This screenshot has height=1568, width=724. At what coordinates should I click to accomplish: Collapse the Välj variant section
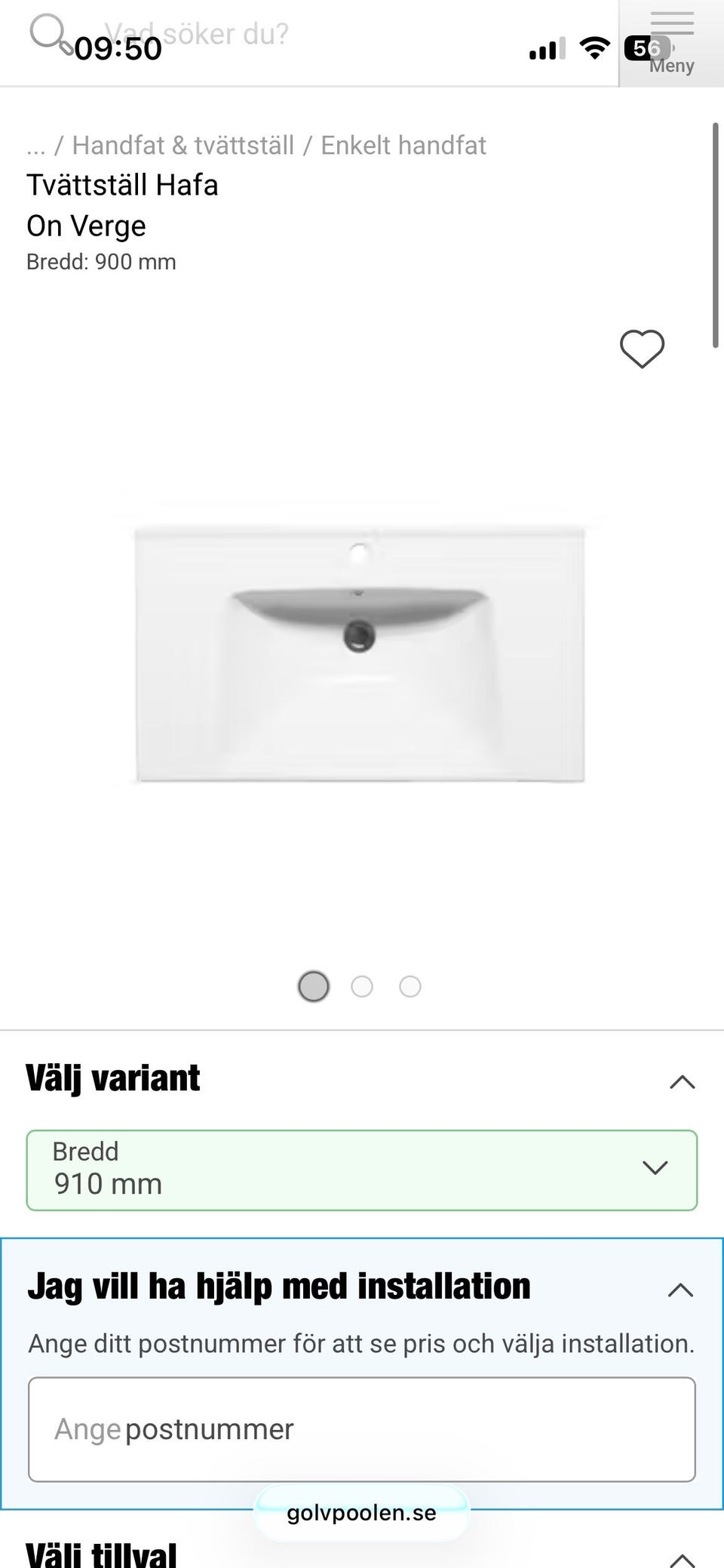tap(681, 1082)
